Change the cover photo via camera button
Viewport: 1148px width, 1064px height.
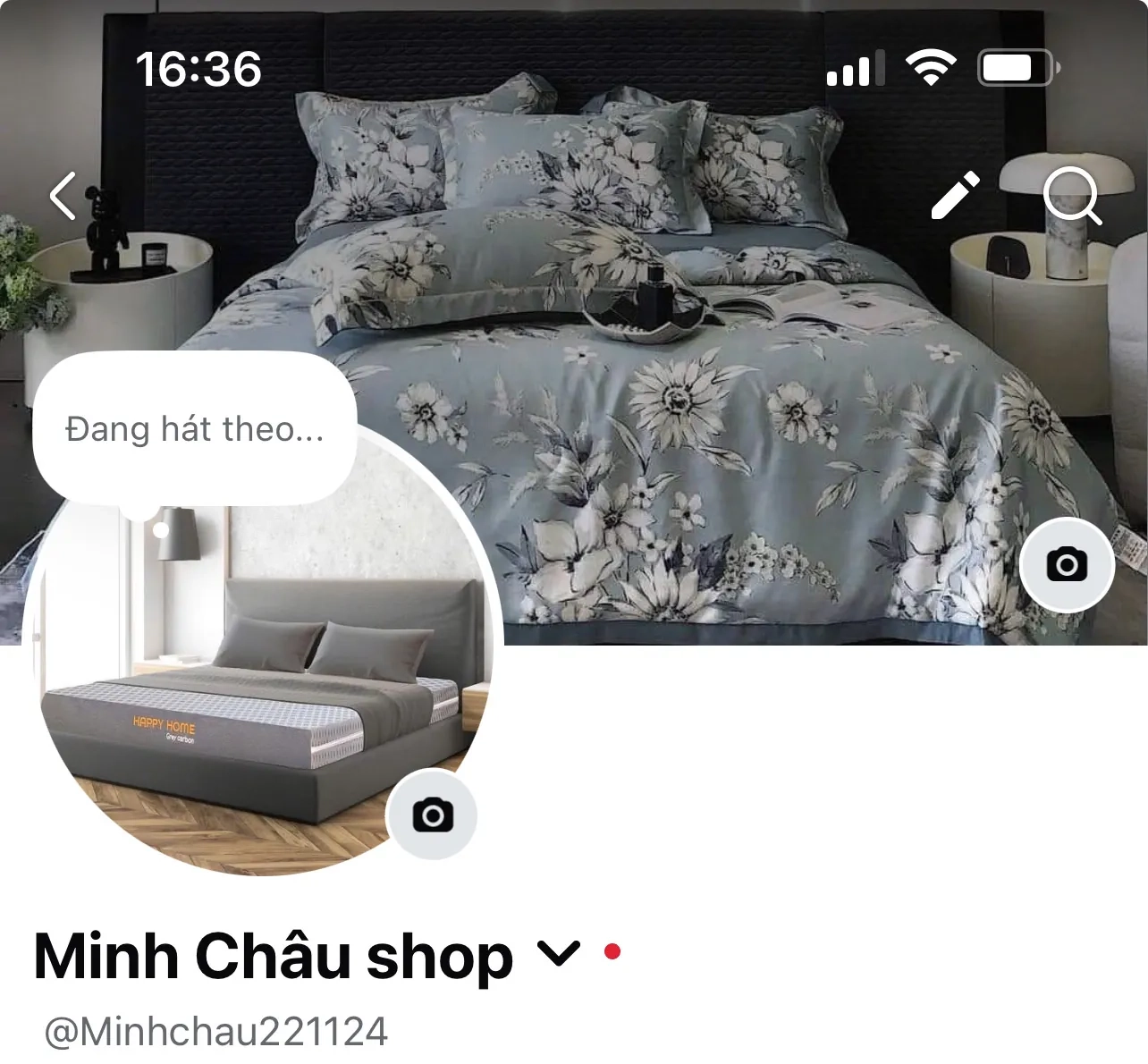(x=1066, y=565)
